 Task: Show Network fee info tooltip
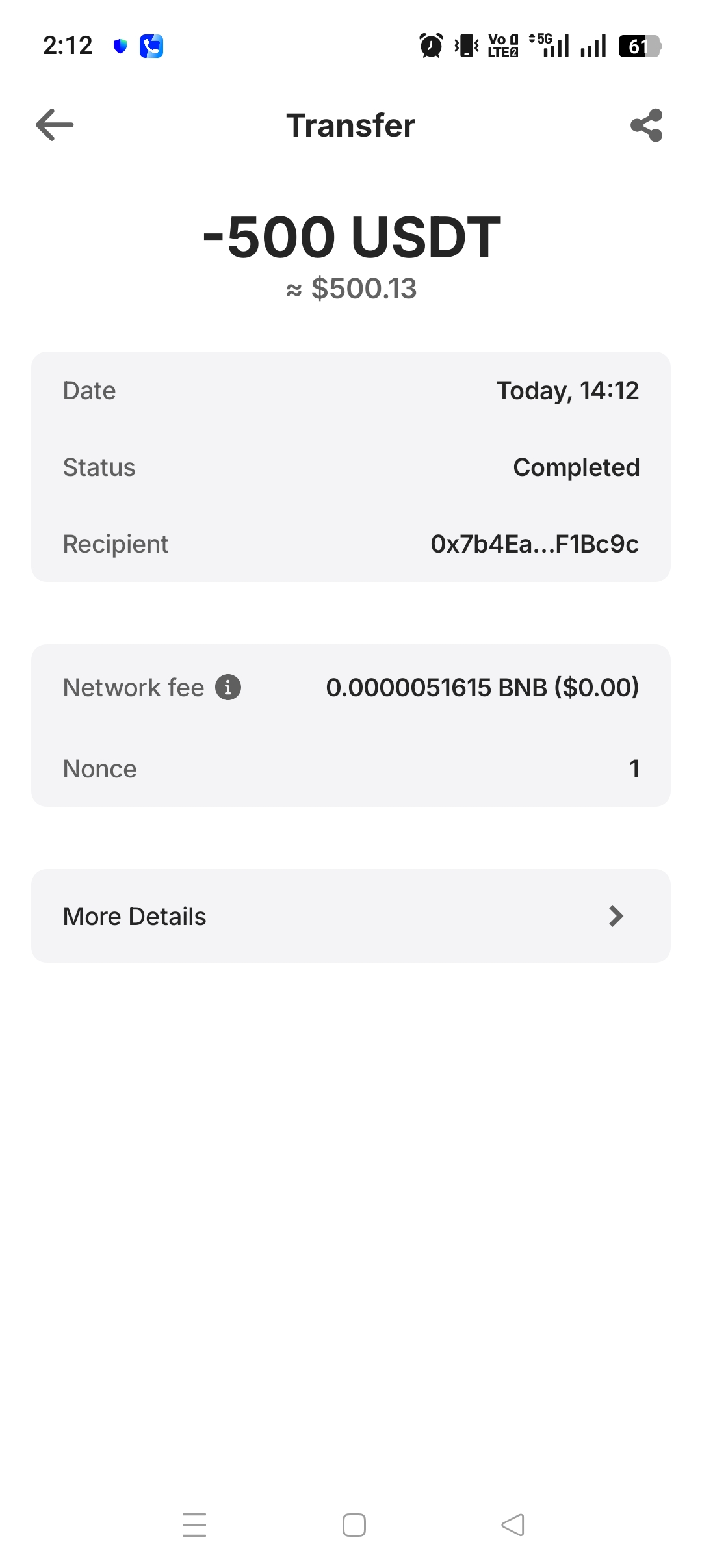click(228, 687)
